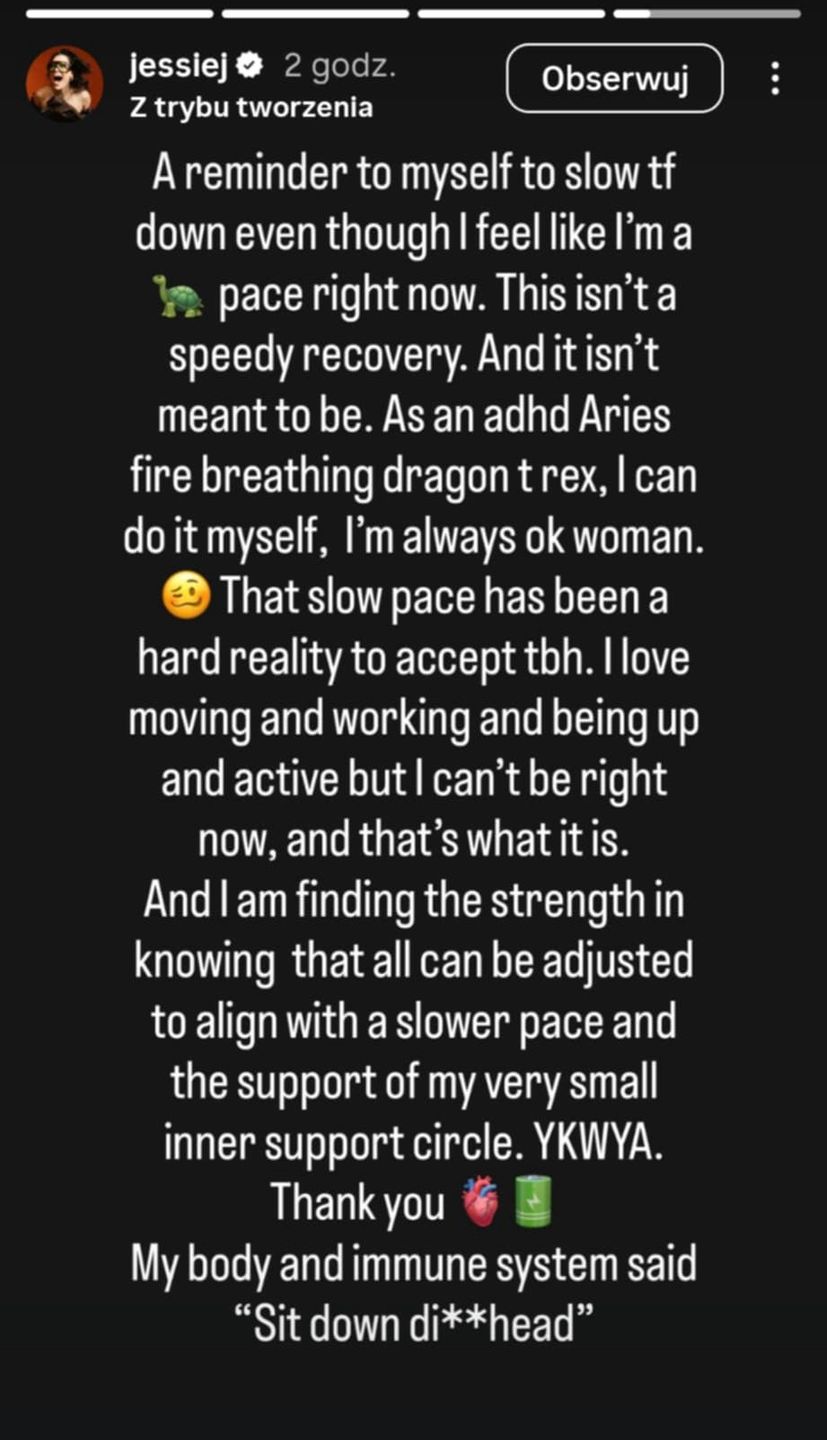Follow jessiej with the Obserwuj button
The image size is (827, 1440).
click(x=614, y=78)
